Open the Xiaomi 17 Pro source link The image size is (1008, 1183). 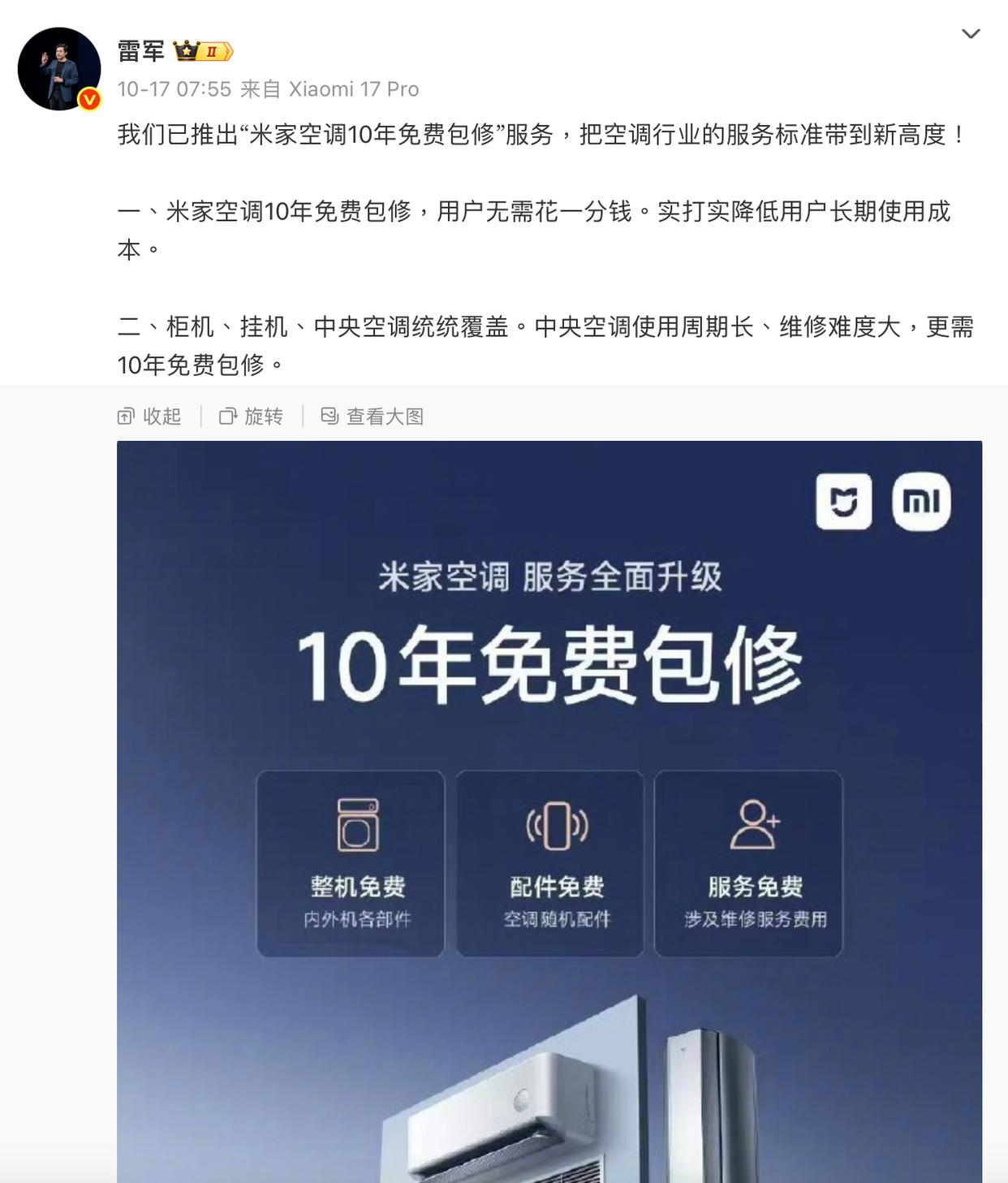pyautogui.click(x=354, y=89)
